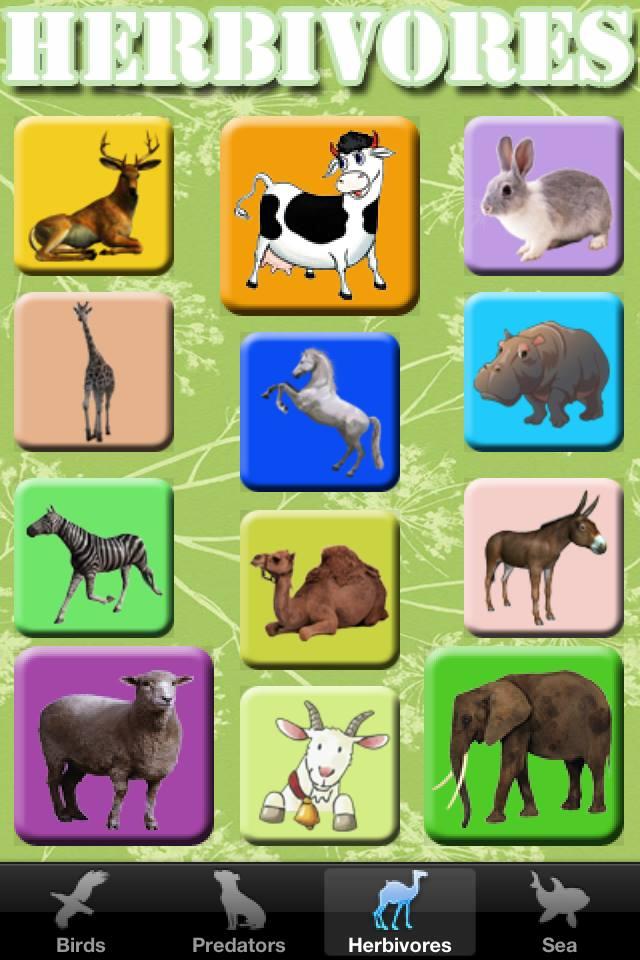Choose the white horse tile
This screenshot has width=640, height=960.
tap(319, 411)
